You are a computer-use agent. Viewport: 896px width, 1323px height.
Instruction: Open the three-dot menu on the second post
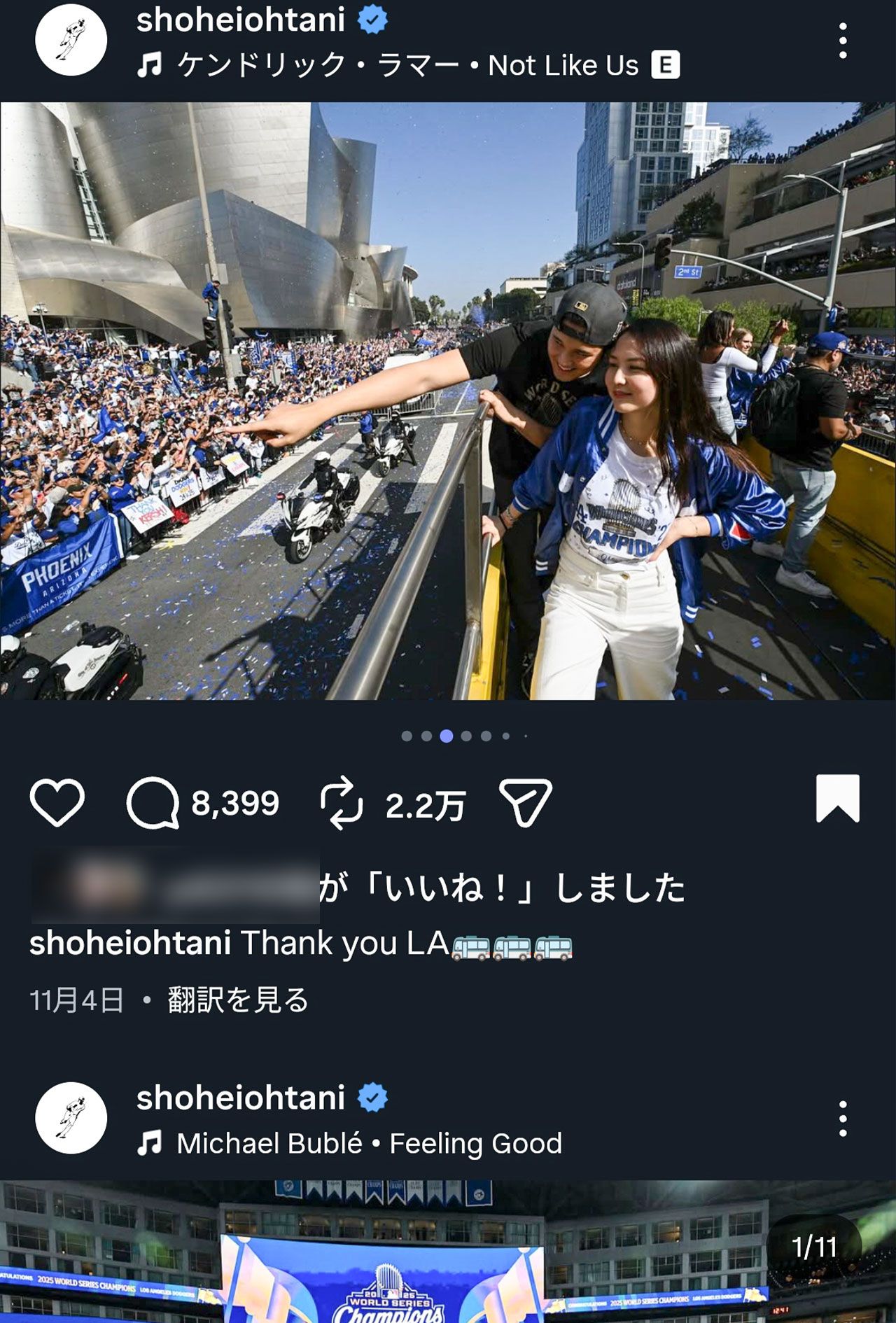click(841, 1120)
